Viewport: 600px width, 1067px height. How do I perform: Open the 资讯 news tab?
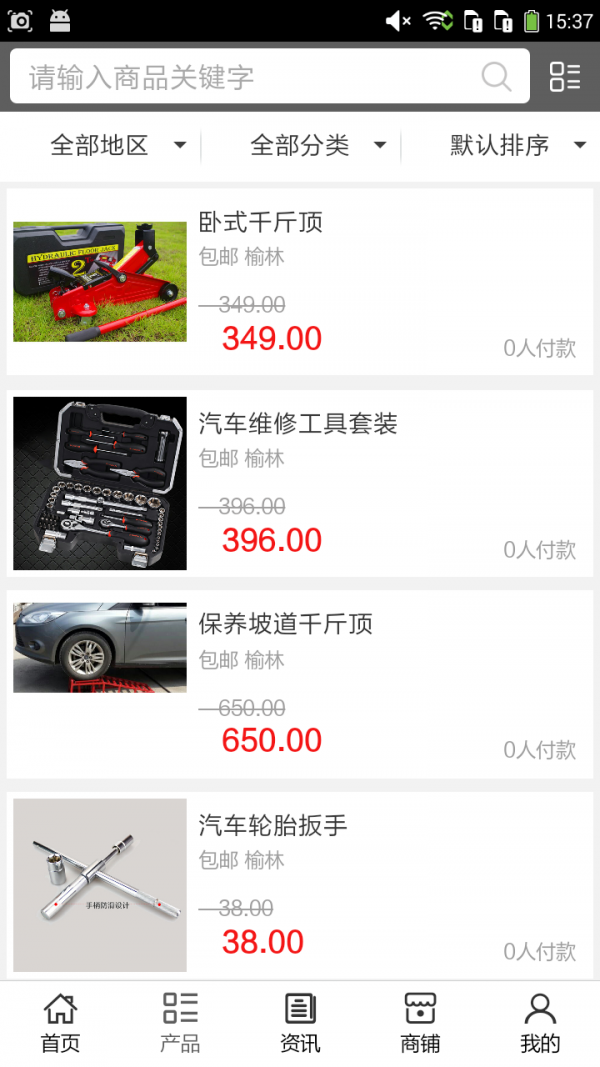300,1024
